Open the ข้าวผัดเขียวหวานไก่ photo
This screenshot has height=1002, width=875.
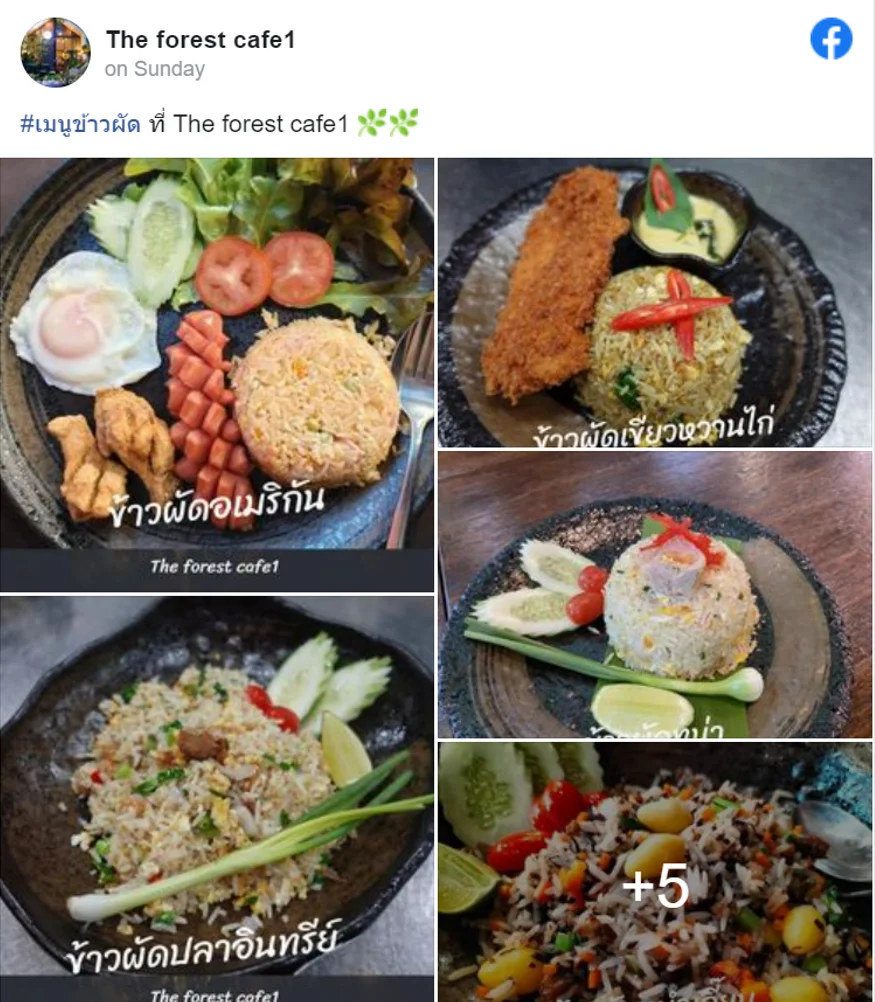[x=655, y=300]
